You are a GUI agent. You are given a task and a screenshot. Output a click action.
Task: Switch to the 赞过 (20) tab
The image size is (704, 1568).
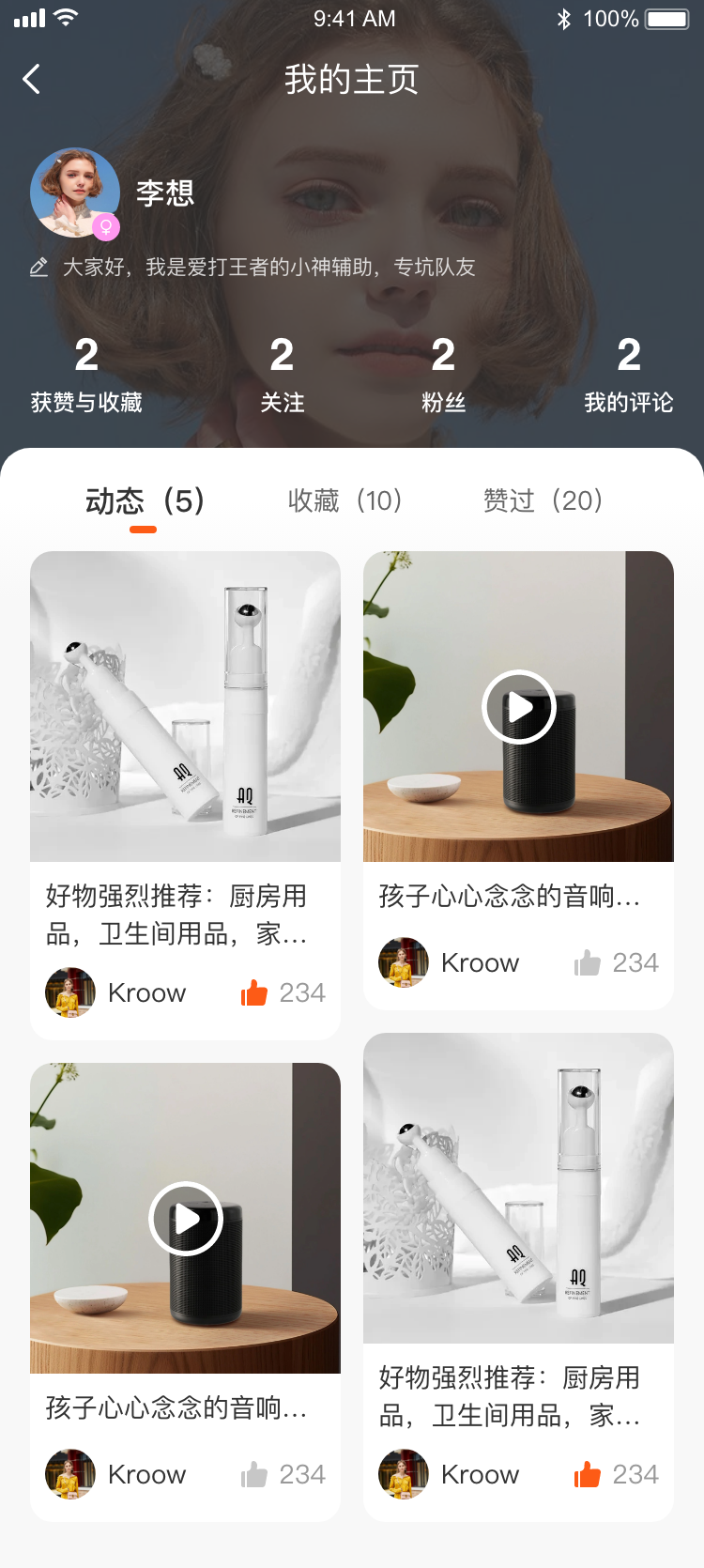click(x=543, y=501)
